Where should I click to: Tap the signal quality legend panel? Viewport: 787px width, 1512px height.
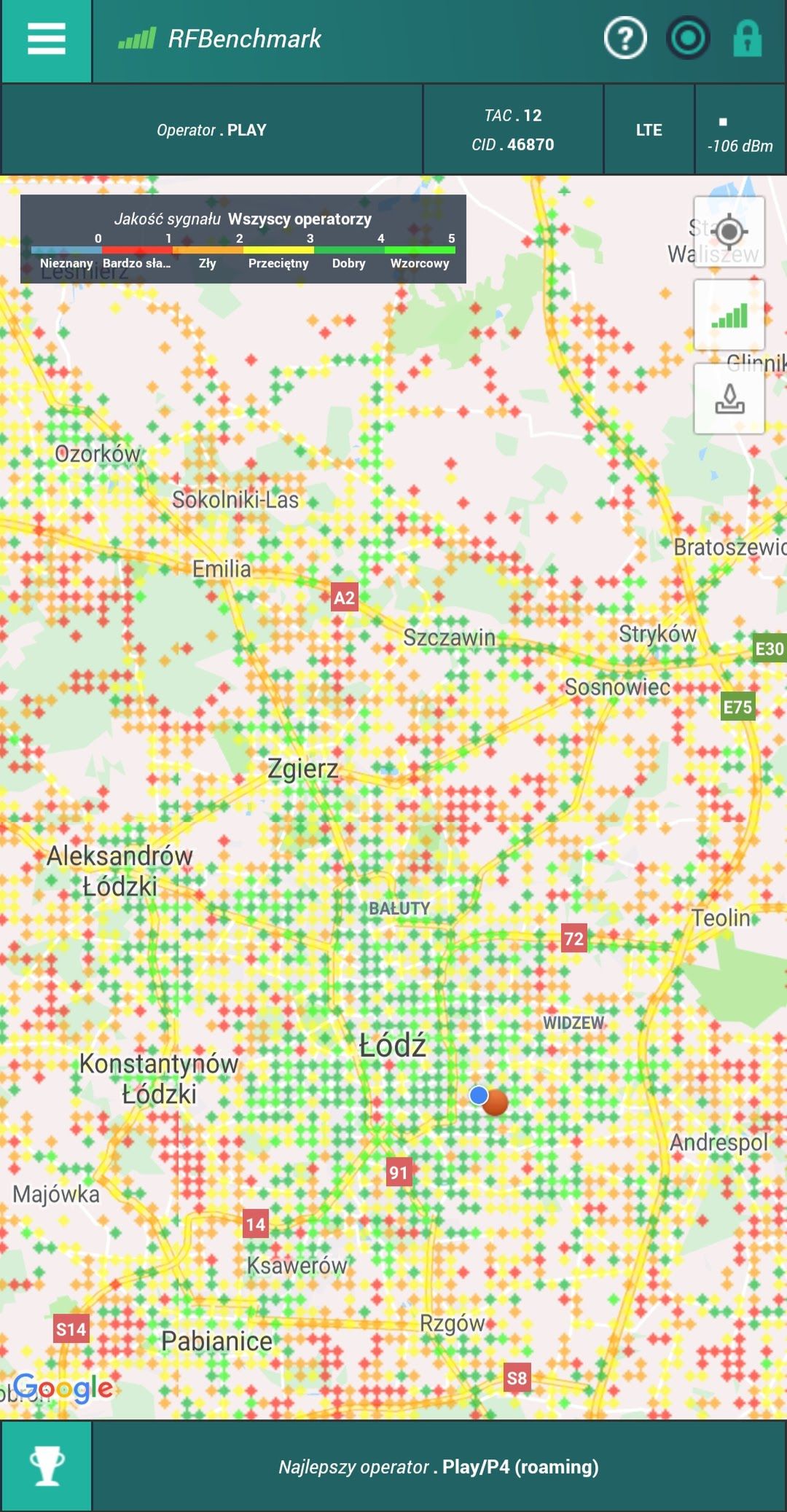click(243, 239)
